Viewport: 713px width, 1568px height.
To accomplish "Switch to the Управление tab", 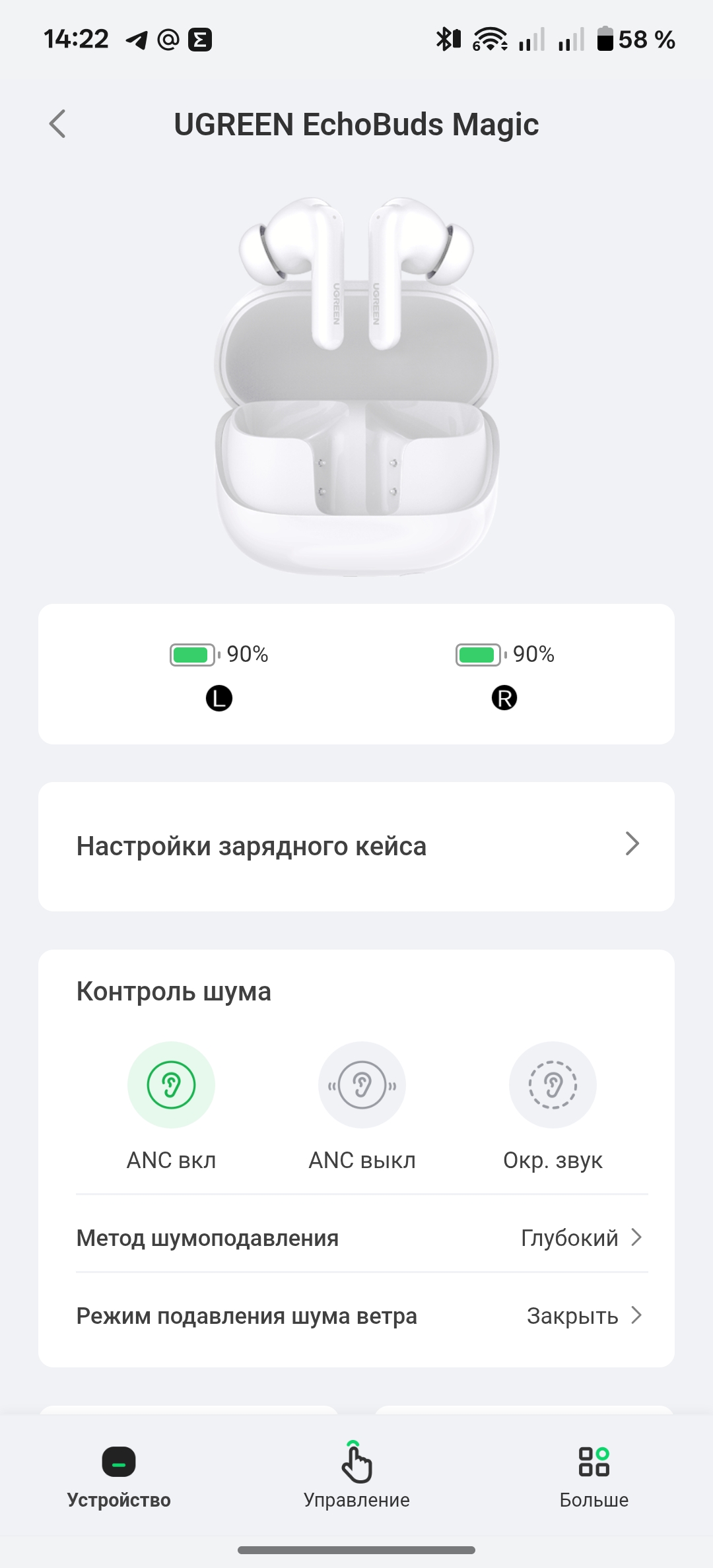I will coord(356,1476).
